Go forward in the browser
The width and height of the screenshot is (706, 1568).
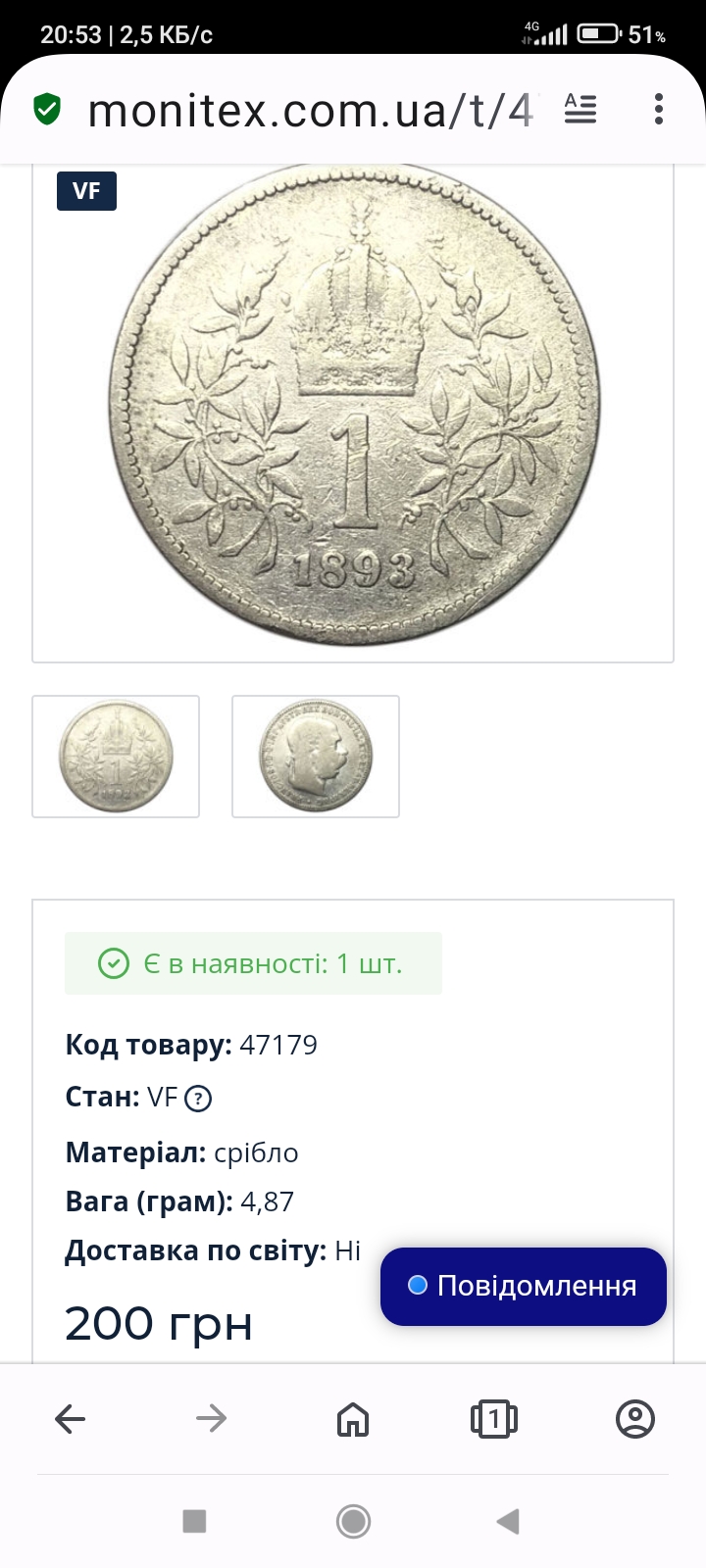(212, 1418)
